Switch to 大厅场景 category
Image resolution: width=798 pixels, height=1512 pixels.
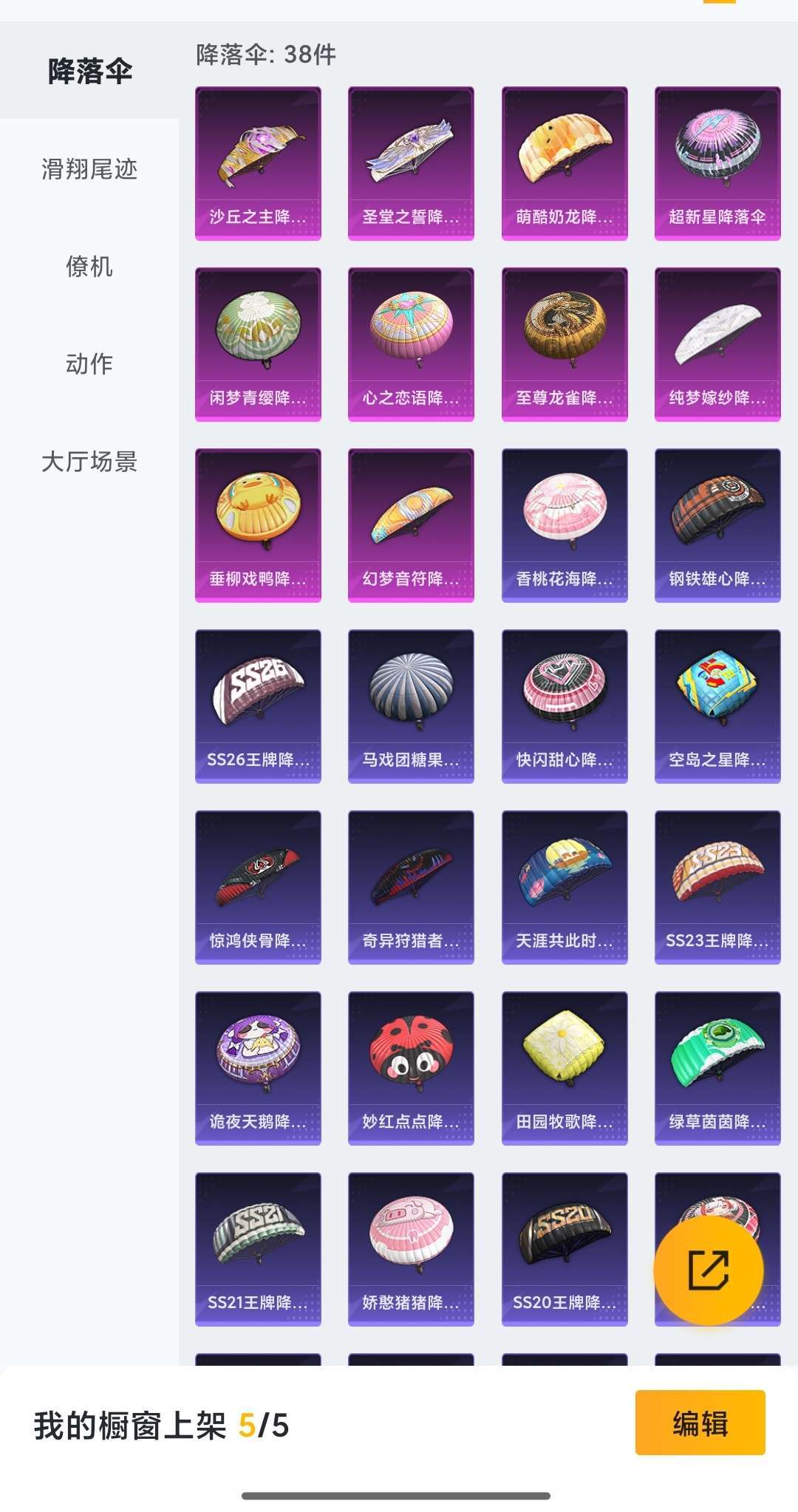pos(89,462)
